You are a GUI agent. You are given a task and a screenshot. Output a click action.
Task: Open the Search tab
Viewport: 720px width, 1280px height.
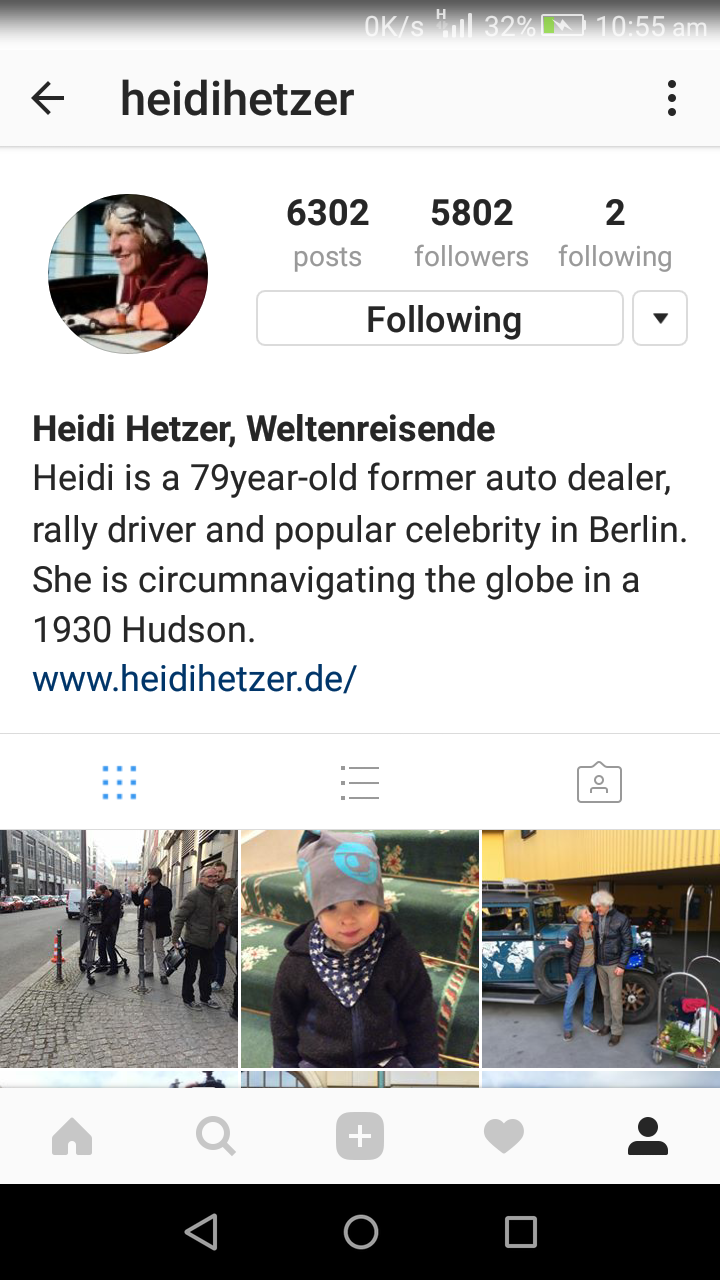[216, 1137]
